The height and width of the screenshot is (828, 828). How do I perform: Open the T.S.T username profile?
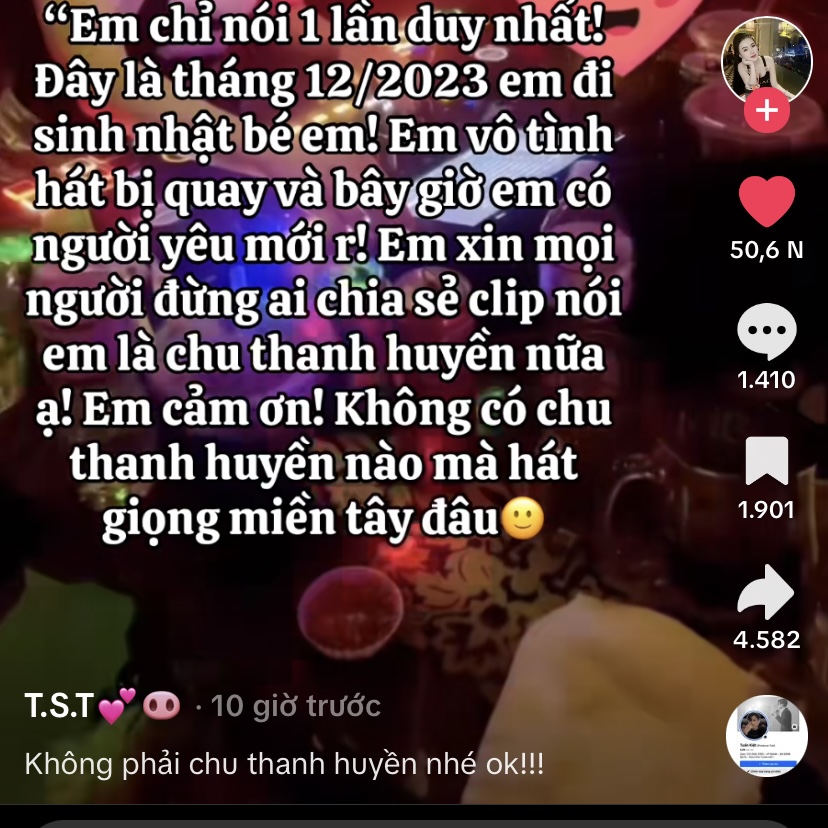point(60,706)
